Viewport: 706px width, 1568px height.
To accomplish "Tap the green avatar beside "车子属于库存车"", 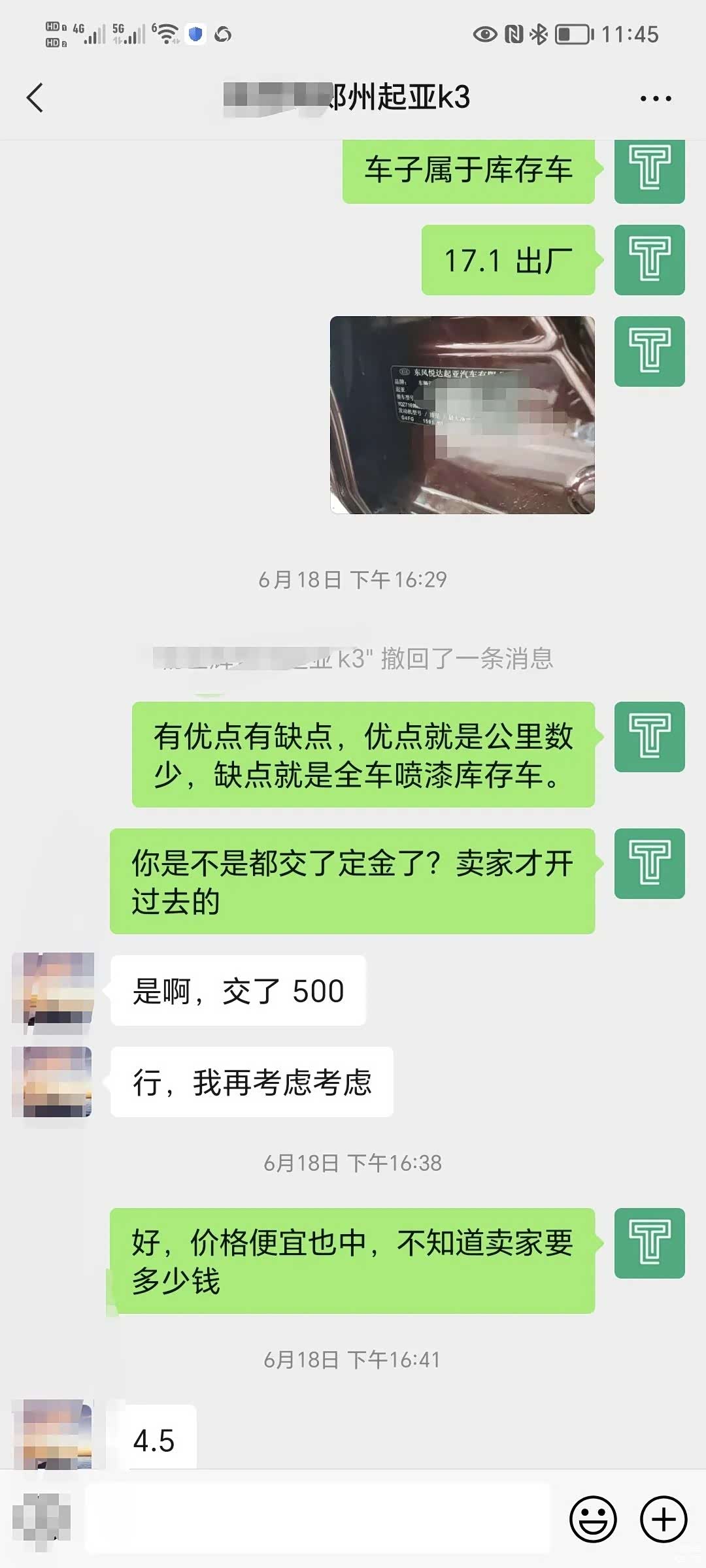I will (649, 171).
